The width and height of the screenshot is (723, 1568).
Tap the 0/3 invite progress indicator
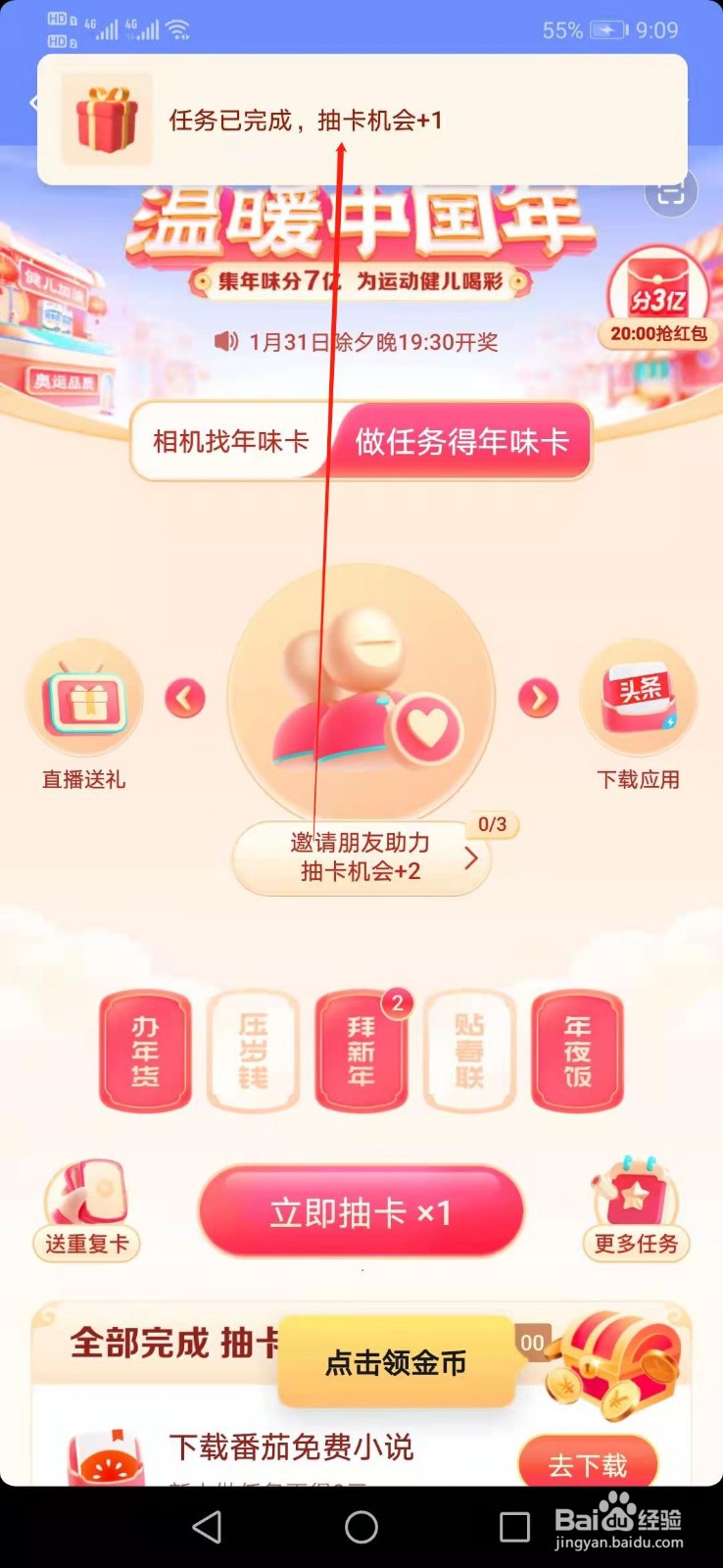tap(492, 826)
